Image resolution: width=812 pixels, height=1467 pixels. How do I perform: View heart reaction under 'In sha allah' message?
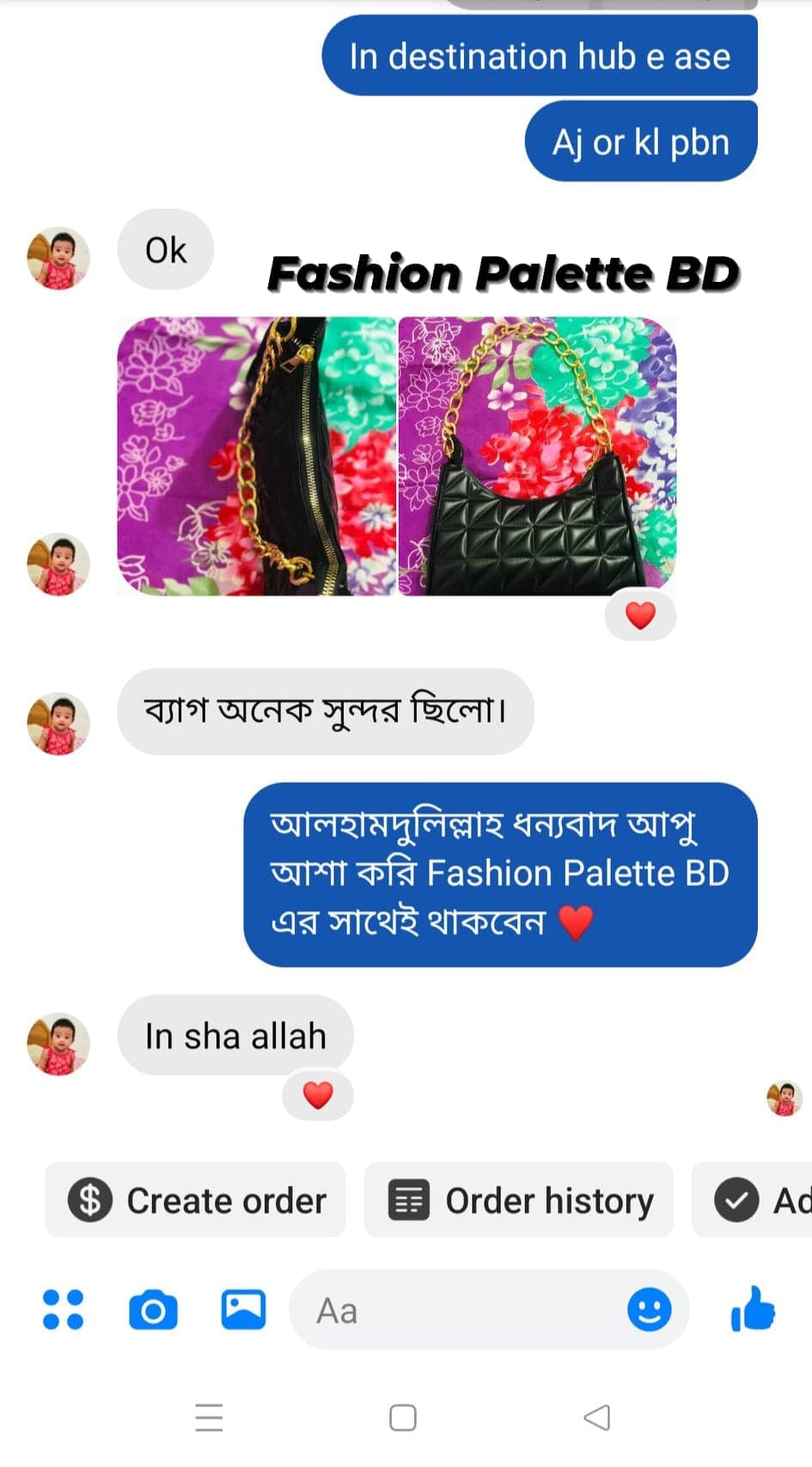coord(318,1095)
